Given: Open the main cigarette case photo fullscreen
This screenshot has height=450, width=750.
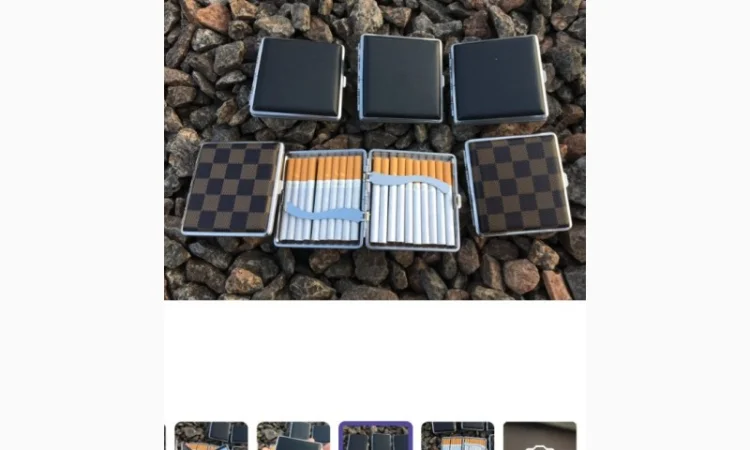Looking at the screenshot, I should coord(375,150).
